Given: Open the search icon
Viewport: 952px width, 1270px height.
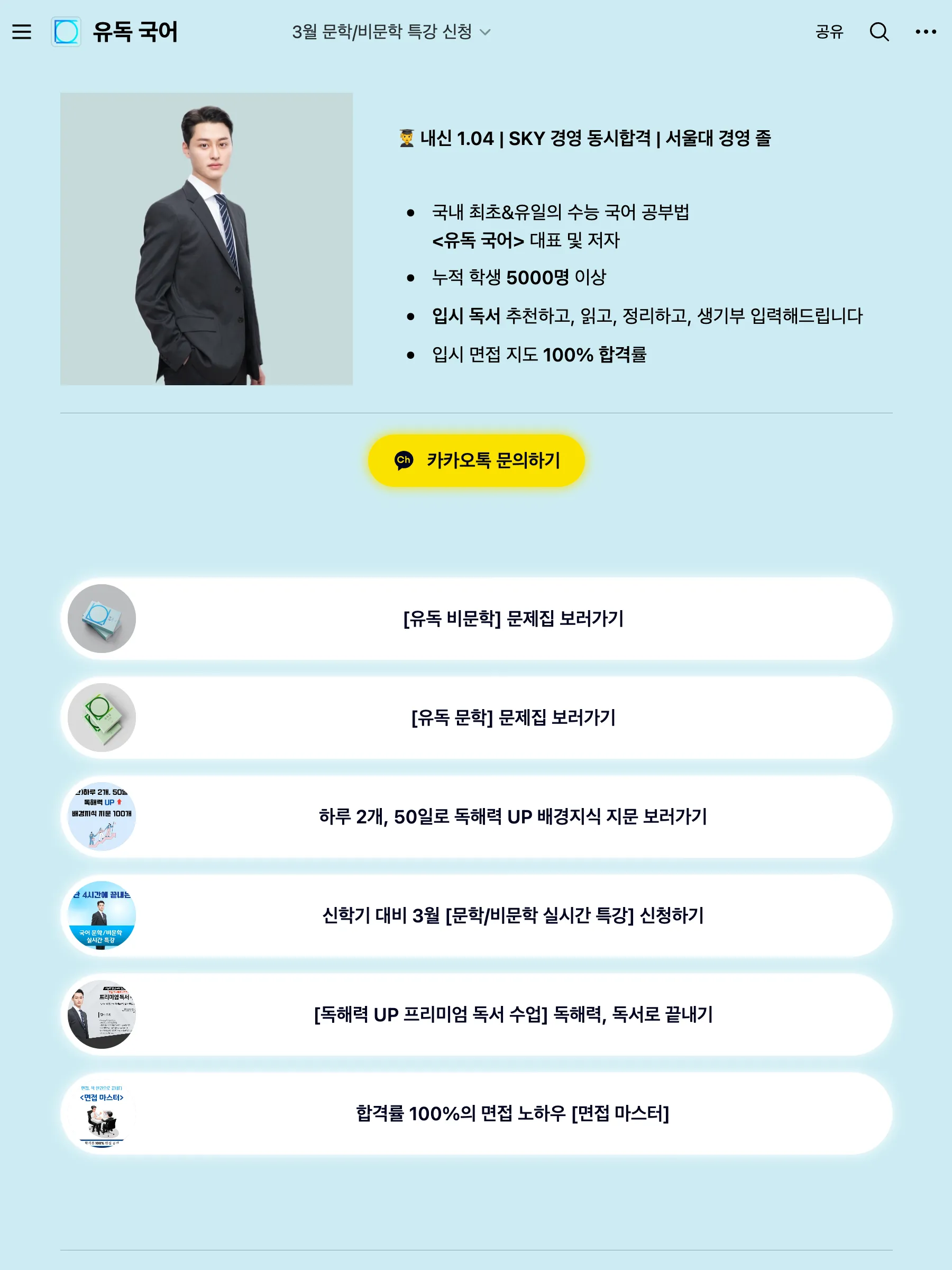Looking at the screenshot, I should 878,32.
